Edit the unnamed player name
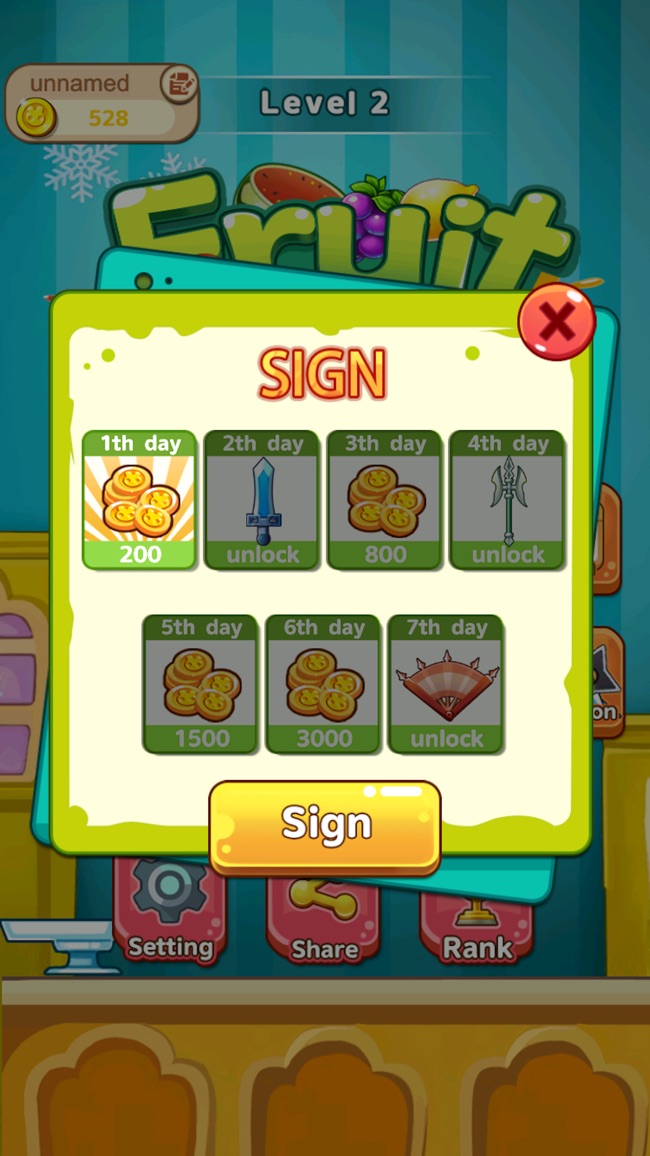Image resolution: width=650 pixels, height=1156 pixels. pyautogui.click(x=180, y=85)
